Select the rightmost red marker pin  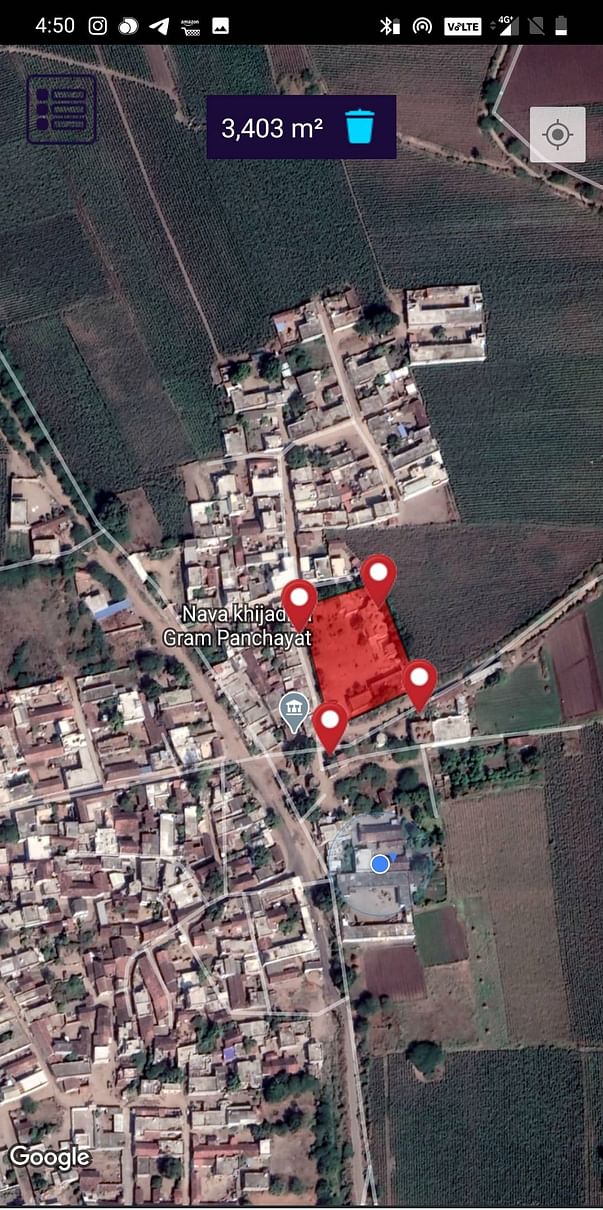click(x=420, y=679)
